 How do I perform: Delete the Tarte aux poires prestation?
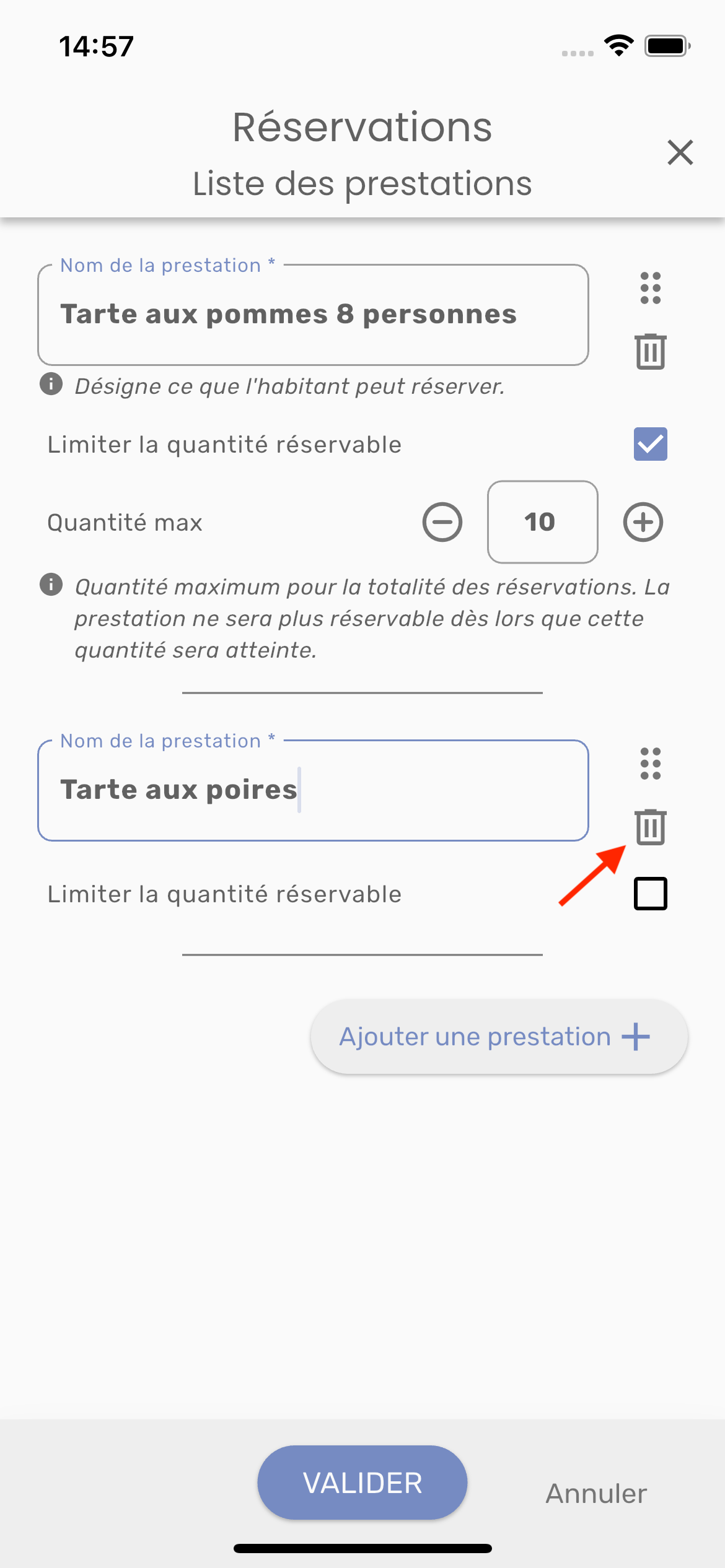coord(650,827)
